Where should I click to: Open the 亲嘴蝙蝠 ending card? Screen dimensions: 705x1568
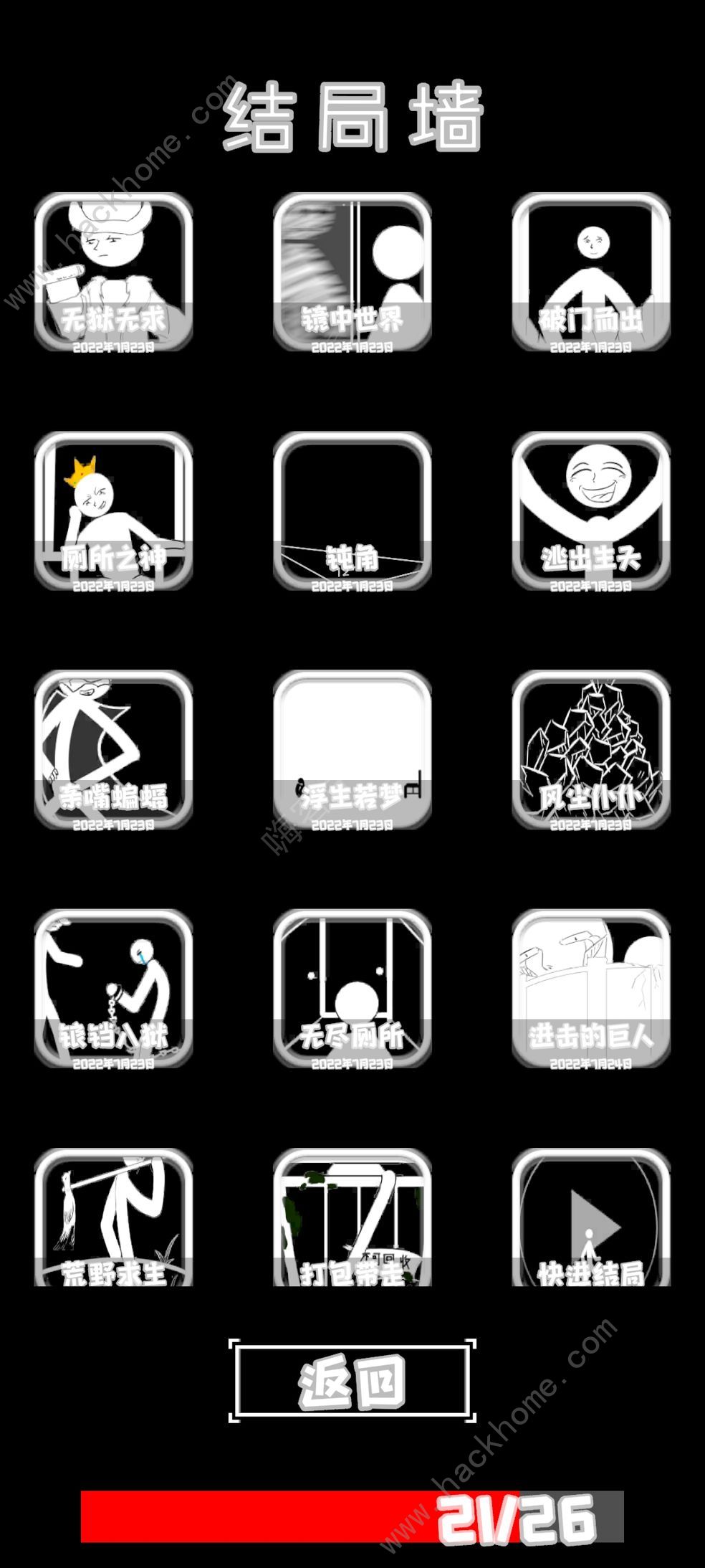tap(113, 749)
